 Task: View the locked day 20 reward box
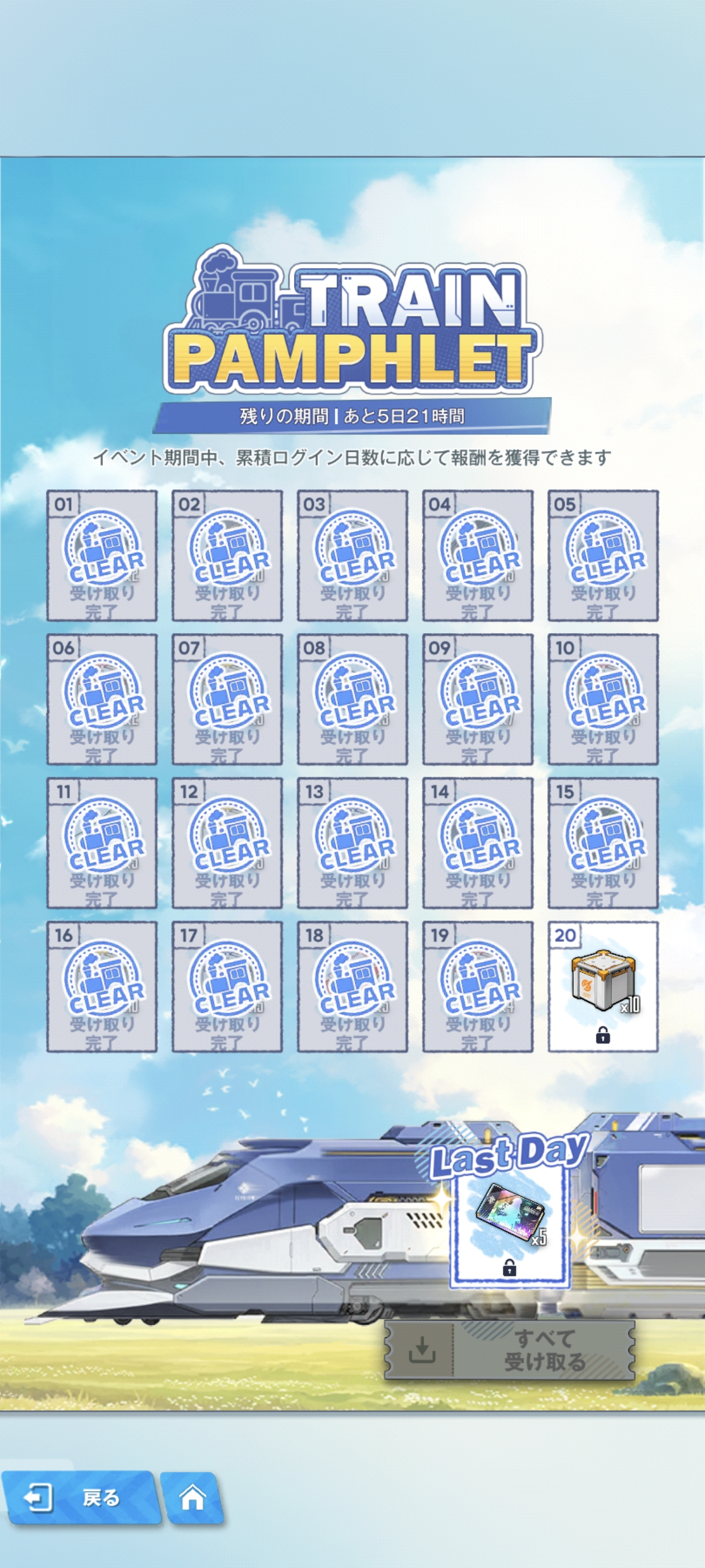602,987
